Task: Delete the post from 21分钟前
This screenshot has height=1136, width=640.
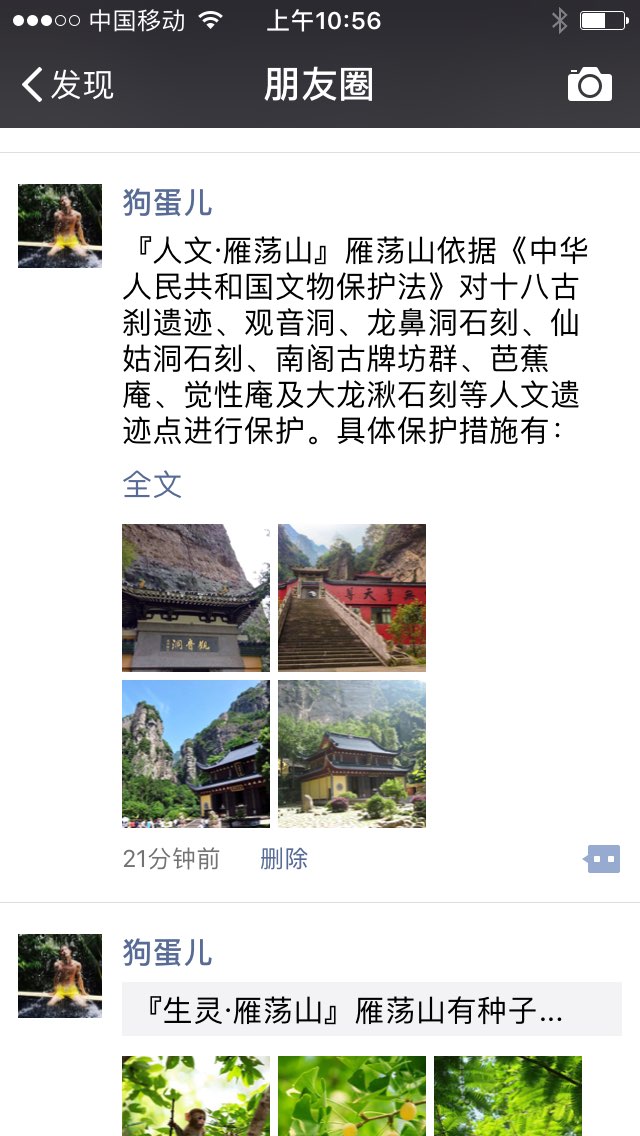Action: point(284,859)
